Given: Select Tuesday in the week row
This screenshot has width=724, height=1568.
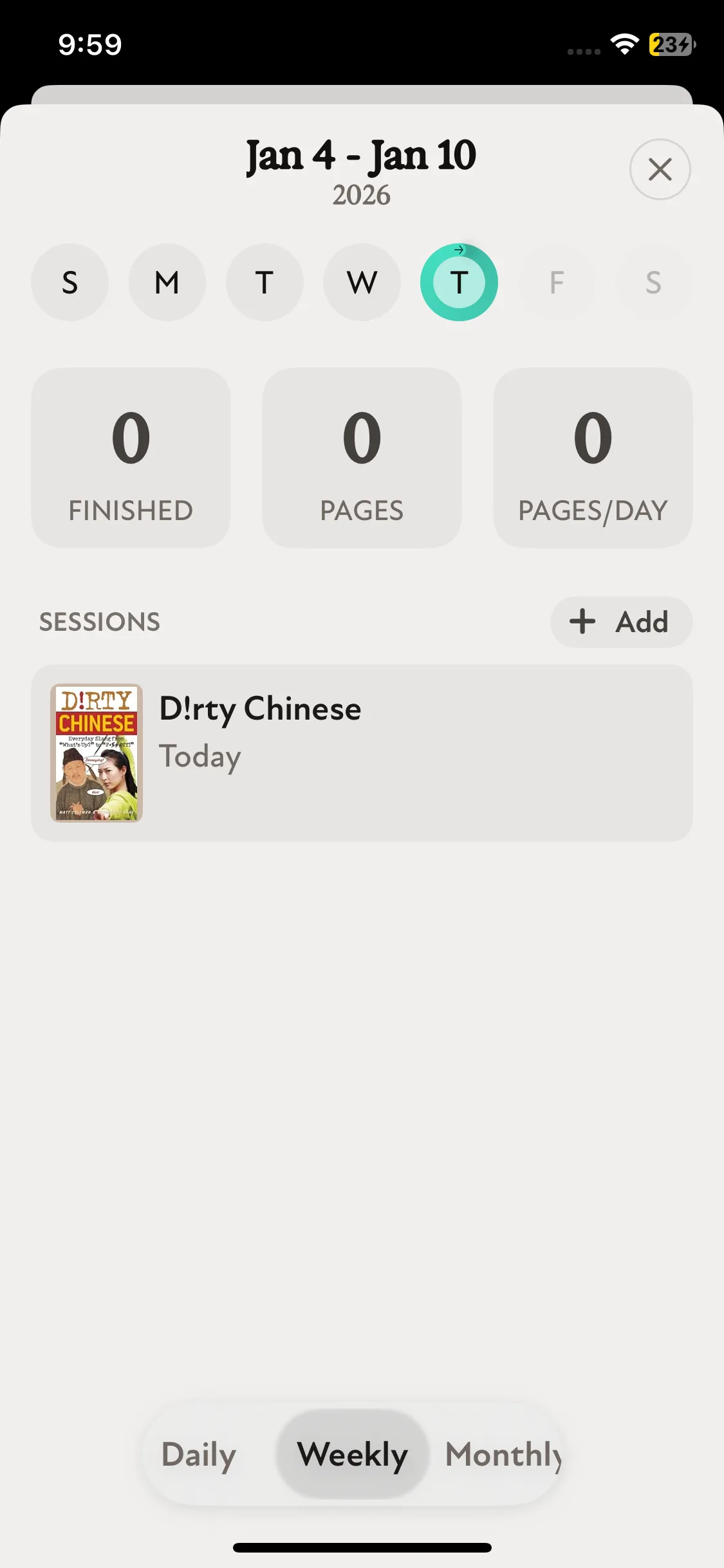Looking at the screenshot, I should [x=265, y=282].
